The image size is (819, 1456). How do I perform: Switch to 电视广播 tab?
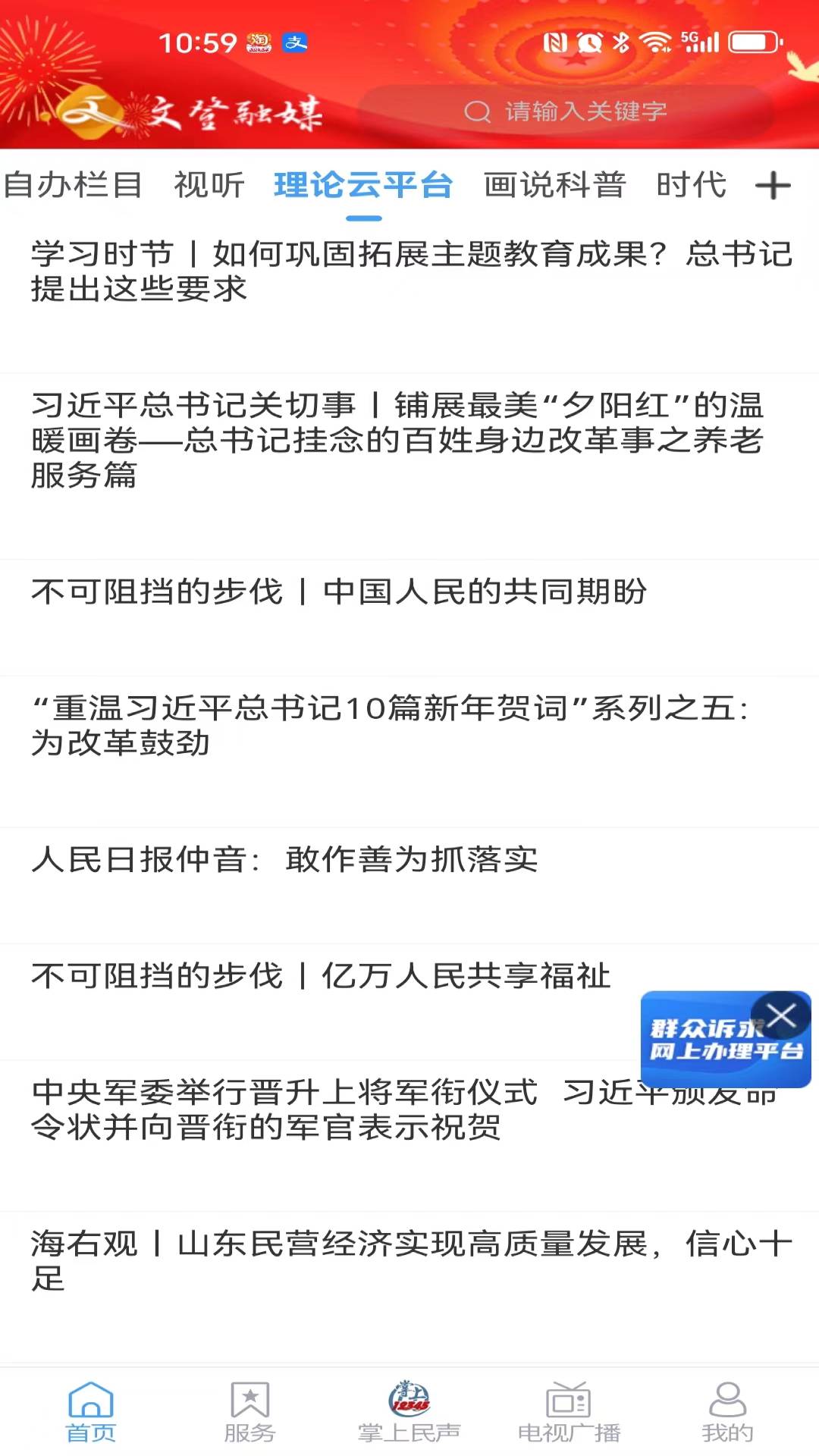click(x=569, y=1412)
